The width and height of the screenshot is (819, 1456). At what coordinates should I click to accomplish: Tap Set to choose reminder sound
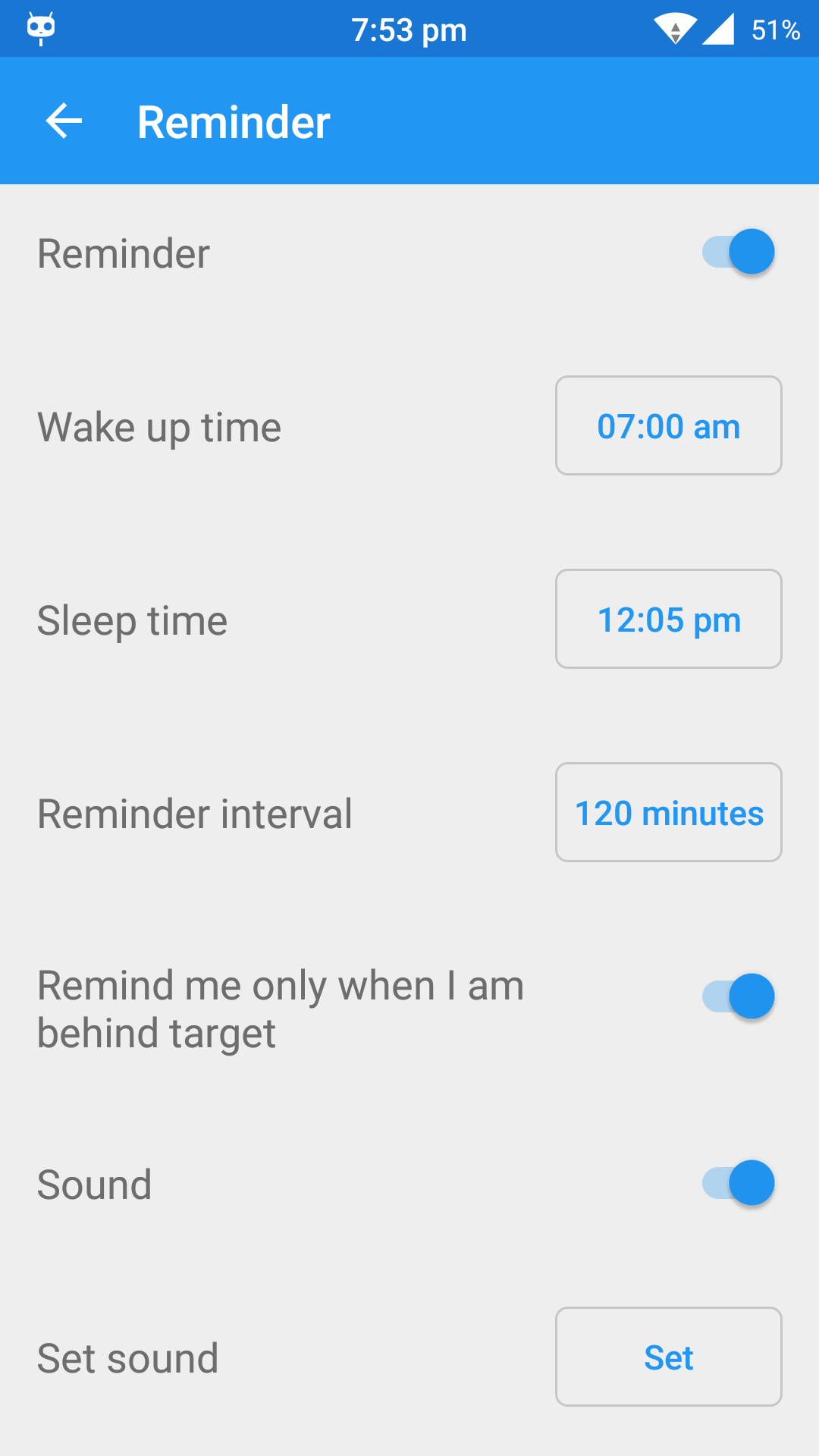668,1357
